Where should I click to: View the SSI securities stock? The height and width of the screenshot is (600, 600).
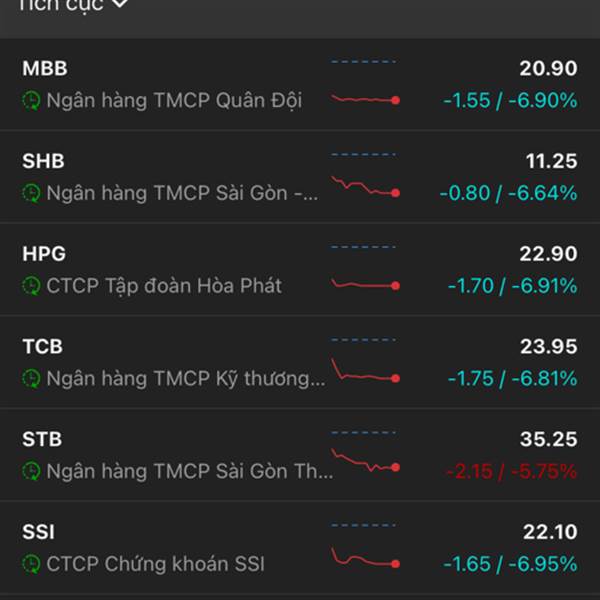tap(300, 548)
